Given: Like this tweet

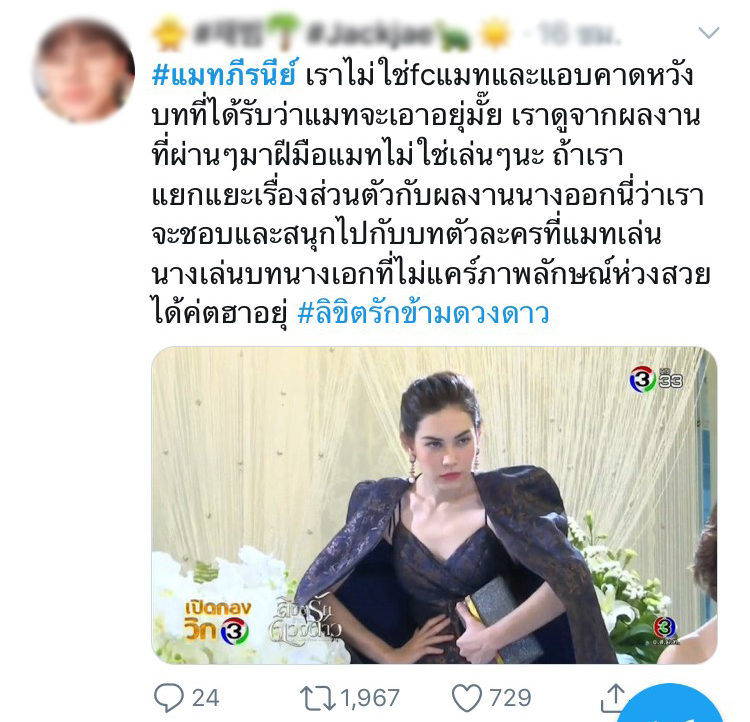Looking at the screenshot, I should 467,696.
